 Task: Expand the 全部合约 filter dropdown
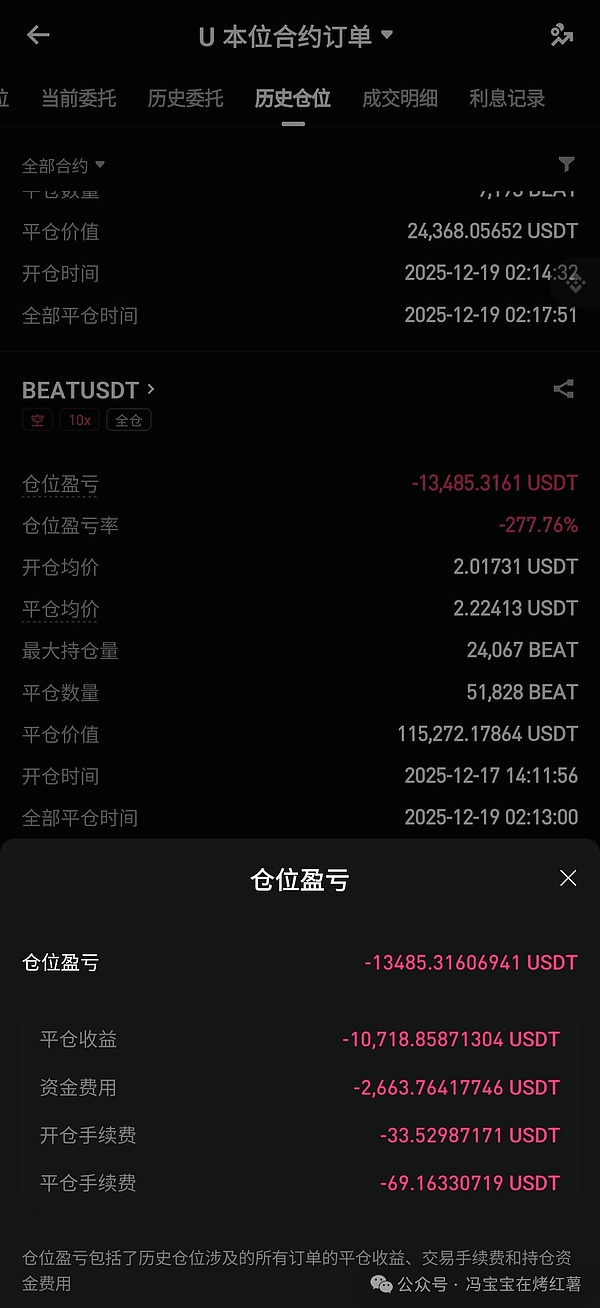click(63, 165)
